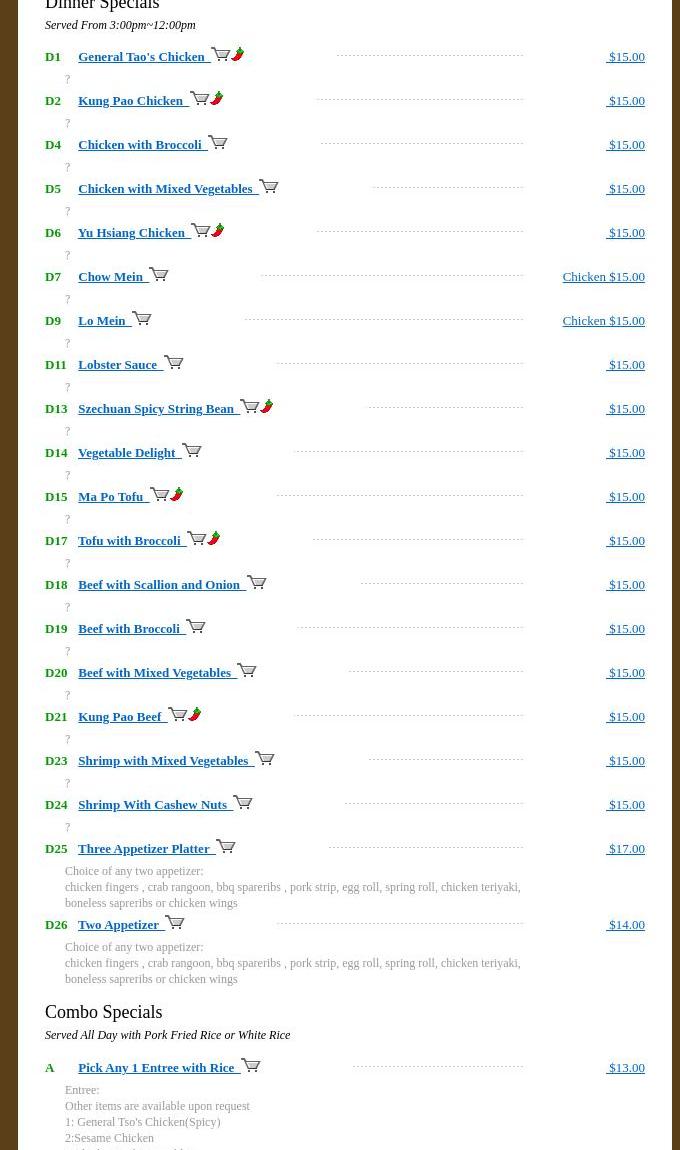Tap cart icon for Beef with Mixed Vegetables
This screenshot has width=680, height=1150.
pos(247,671)
